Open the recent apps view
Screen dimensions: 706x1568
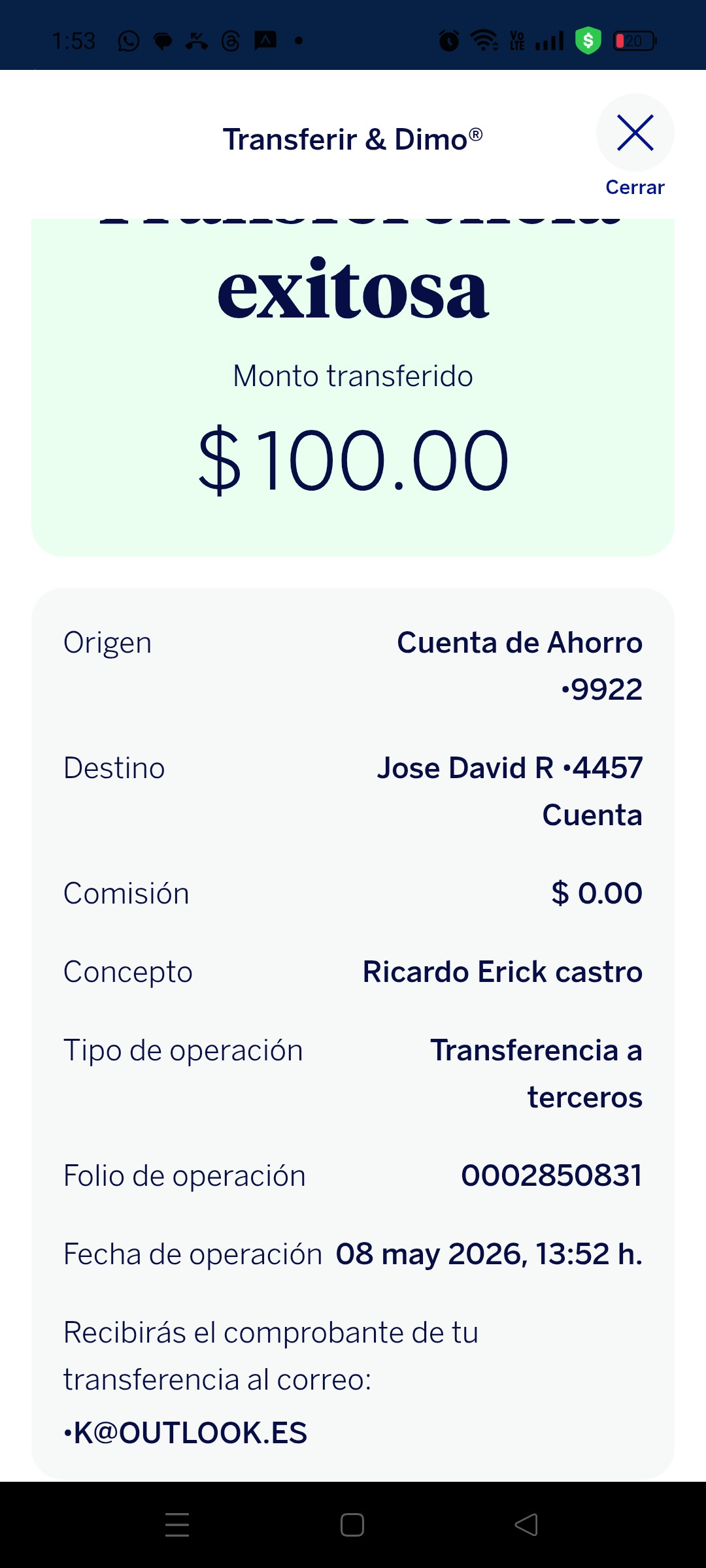[177, 1525]
